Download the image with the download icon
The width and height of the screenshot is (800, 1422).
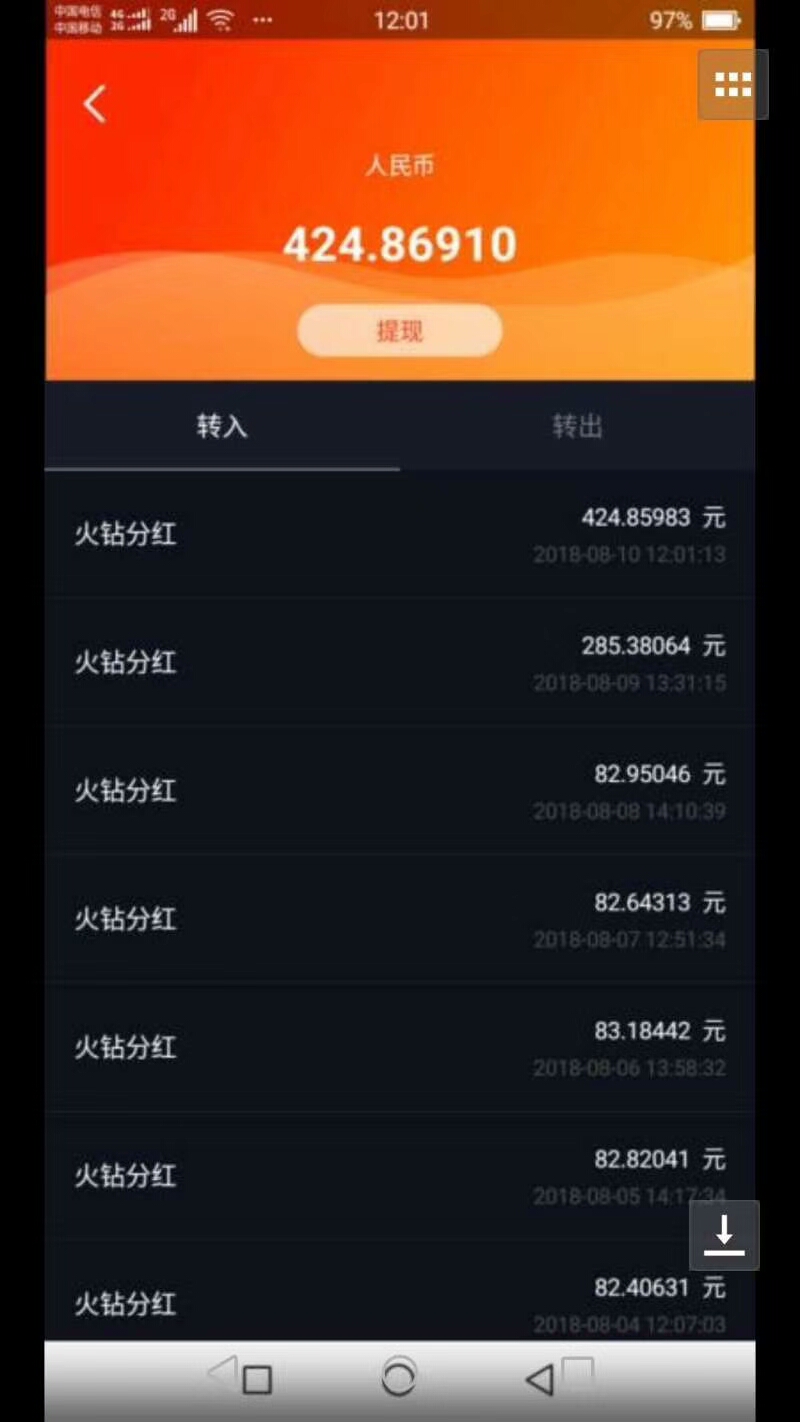click(x=724, y=1235)
